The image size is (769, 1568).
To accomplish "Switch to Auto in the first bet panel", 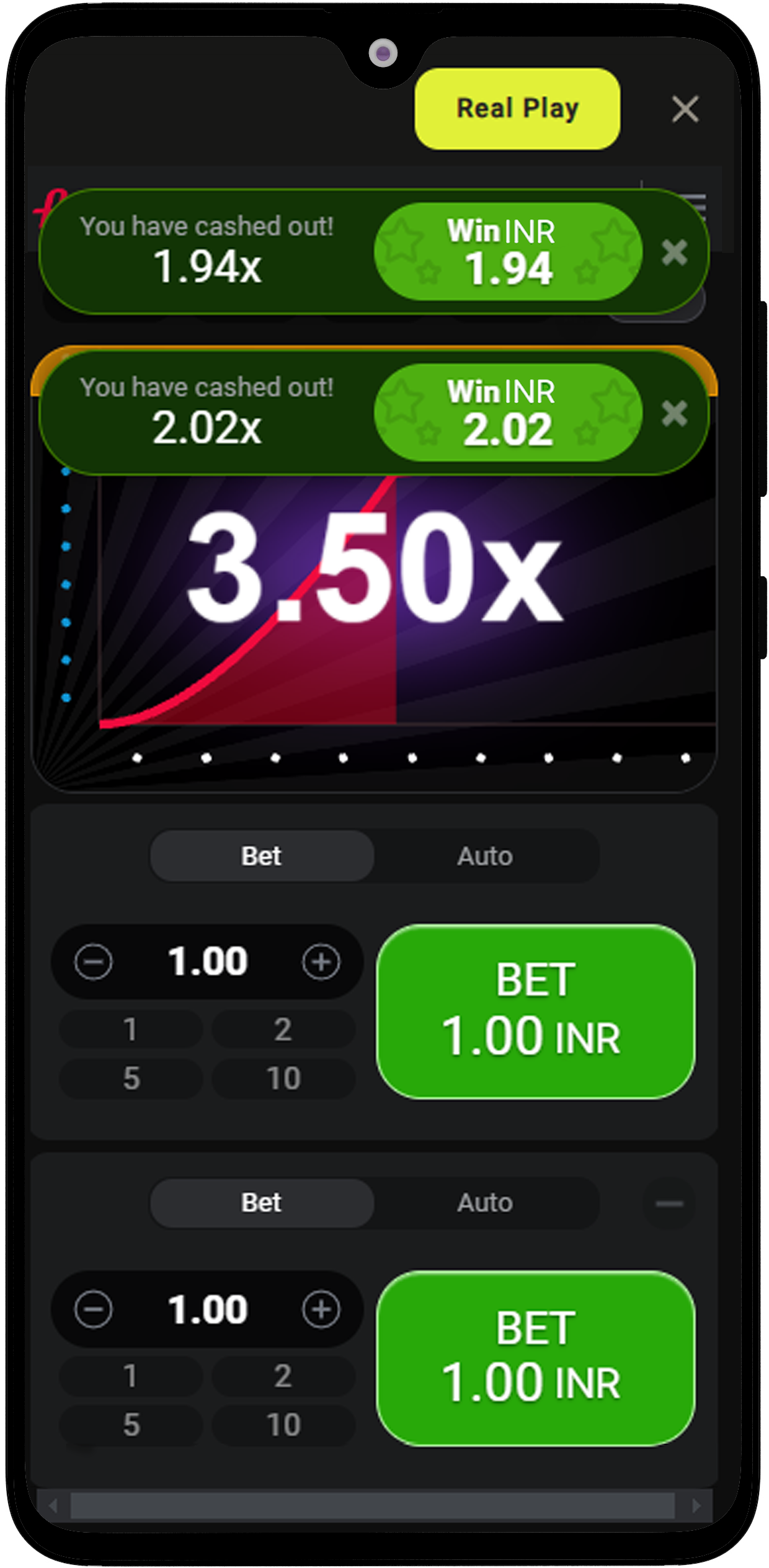I will pyautogui.click(x=485, y=856).
